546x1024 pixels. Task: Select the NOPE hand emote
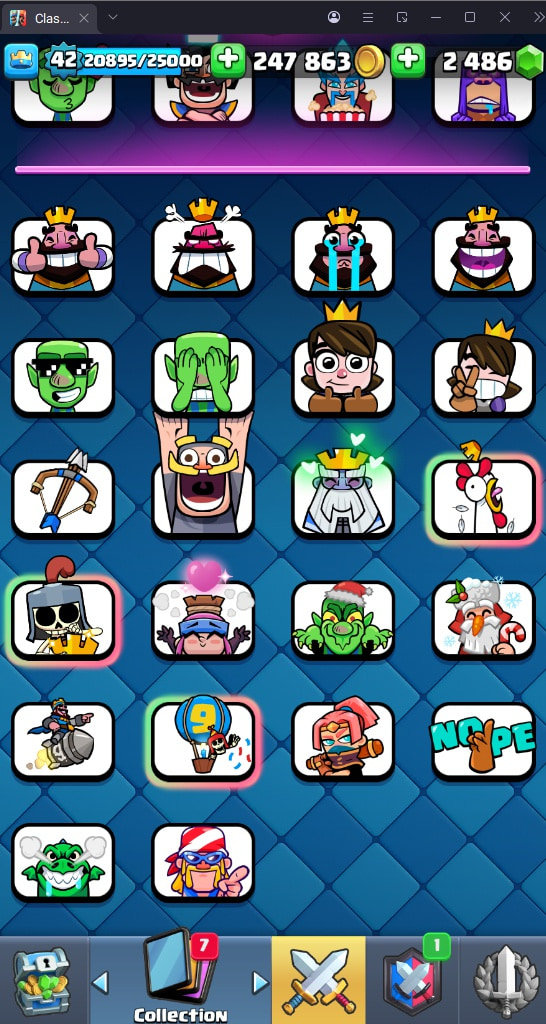point(483,741)
